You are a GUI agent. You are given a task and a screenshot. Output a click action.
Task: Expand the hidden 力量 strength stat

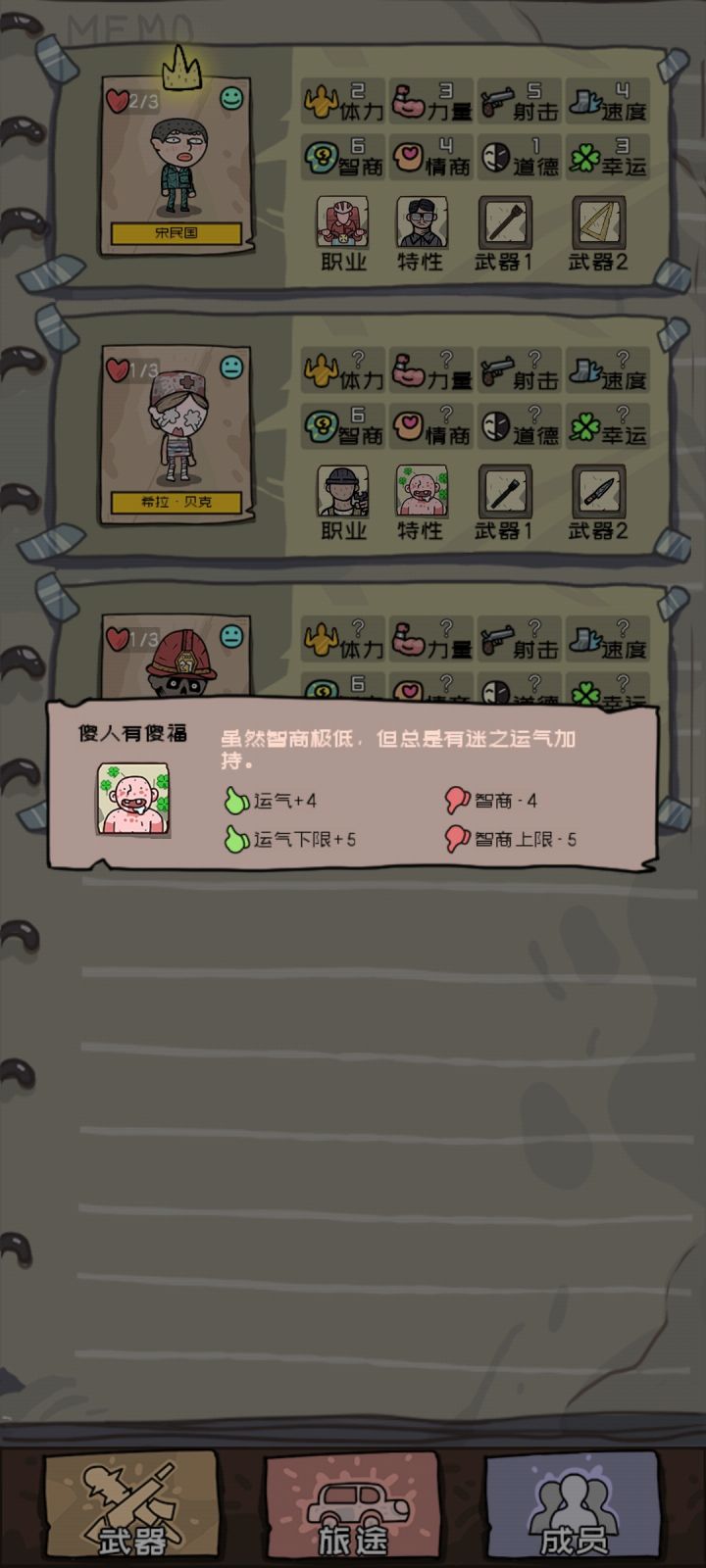(429, 370)
